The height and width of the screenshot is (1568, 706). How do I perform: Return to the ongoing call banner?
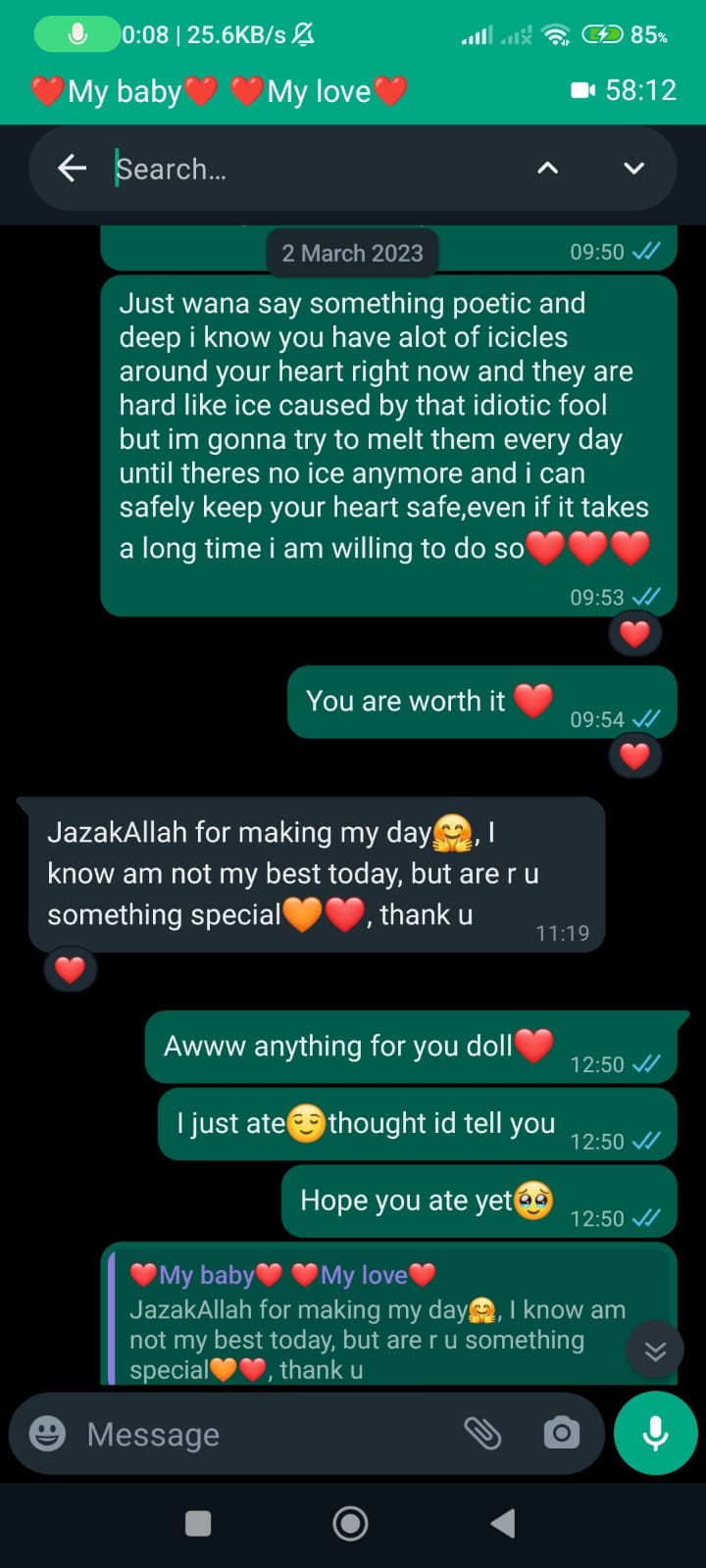click(353, 91)
